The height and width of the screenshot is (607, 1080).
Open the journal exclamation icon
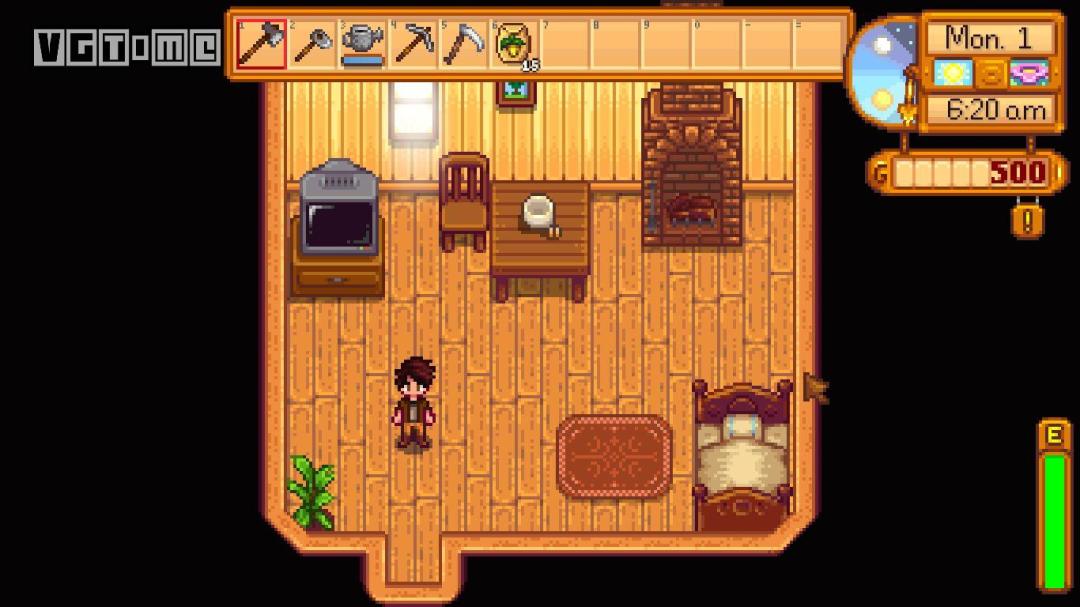(1026, 219)
